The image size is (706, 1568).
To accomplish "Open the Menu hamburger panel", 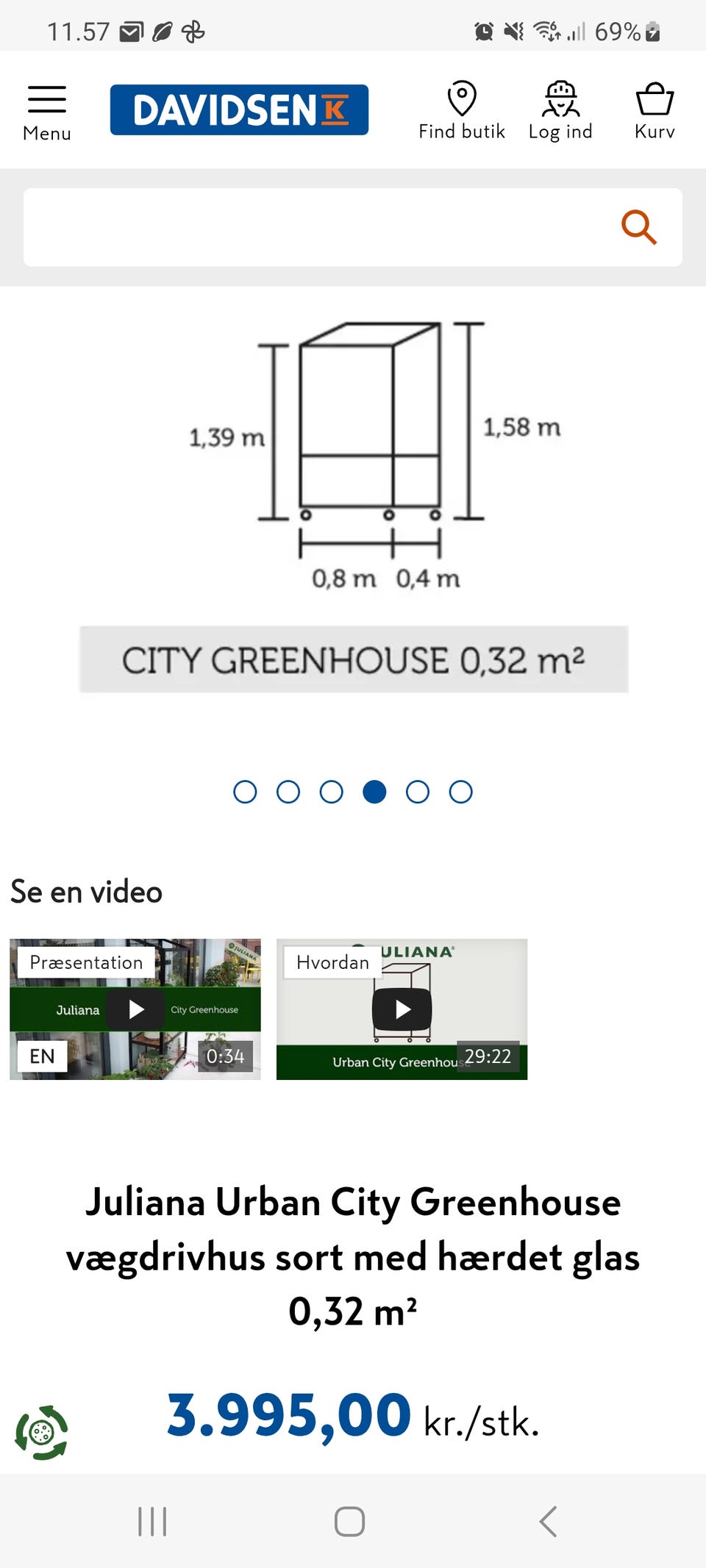I will pos(46,100).
